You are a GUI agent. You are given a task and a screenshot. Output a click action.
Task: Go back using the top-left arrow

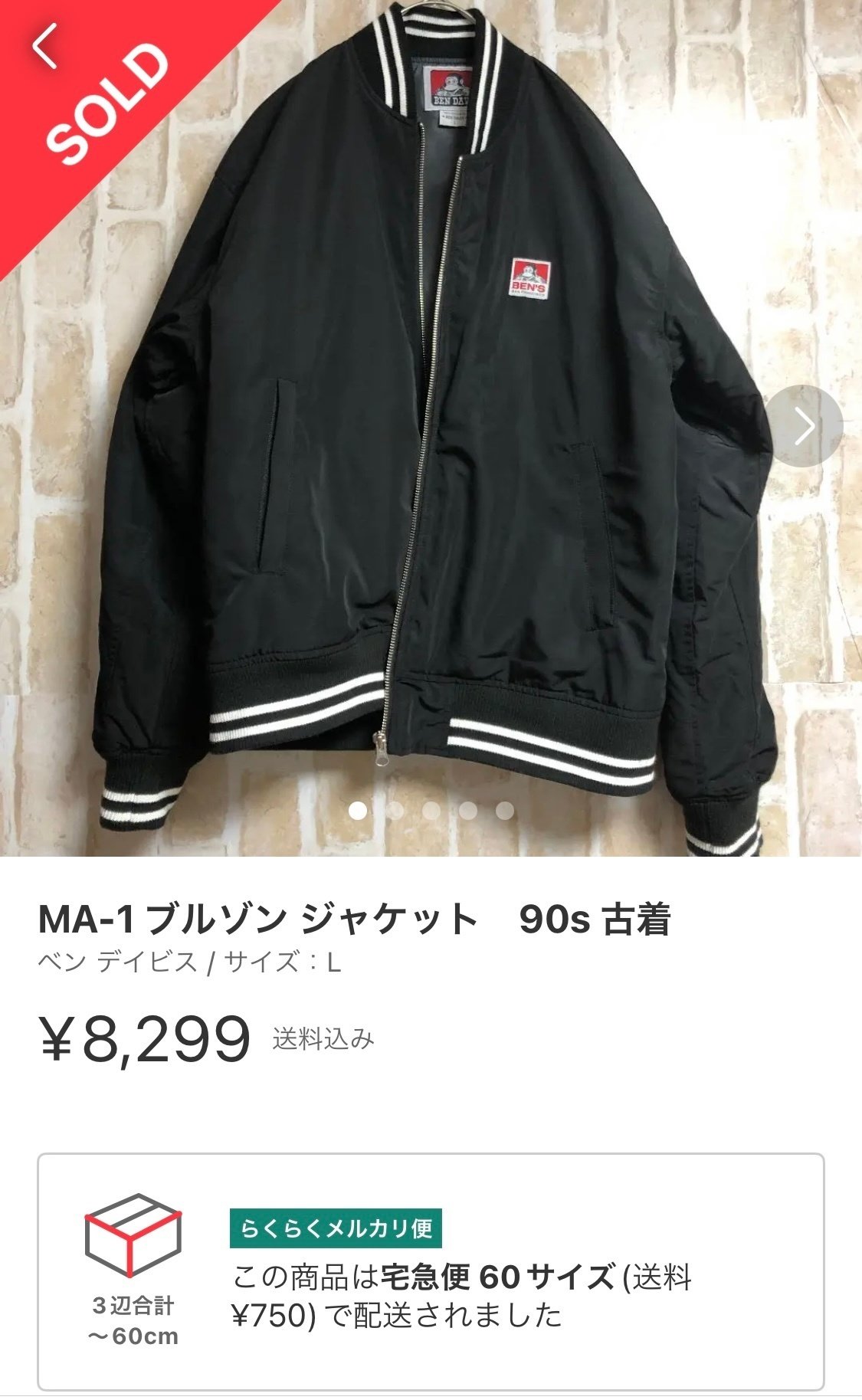point(44,46)
